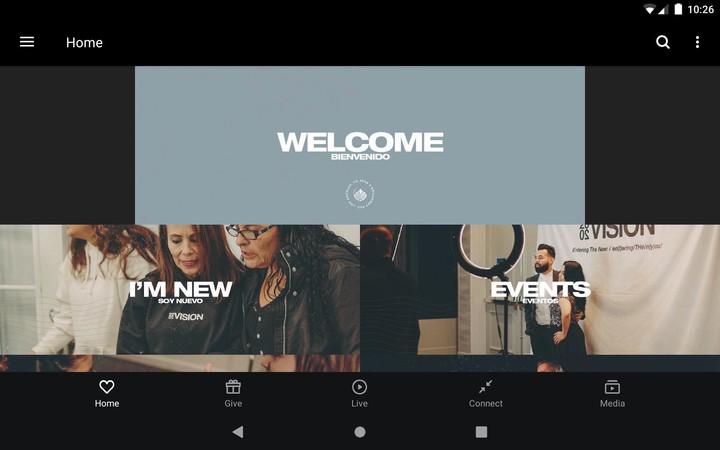Tap the system back button
720x450 pixels.
tap(237, 432)
